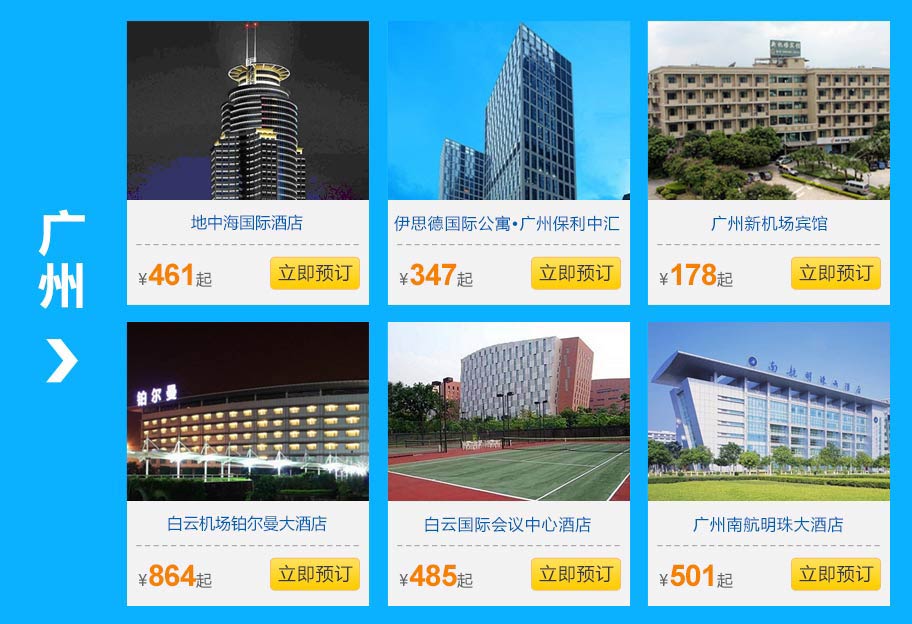Open the 地中海国际酒店 name link
This screenshot has width=912, height=624.
point(247,223)
